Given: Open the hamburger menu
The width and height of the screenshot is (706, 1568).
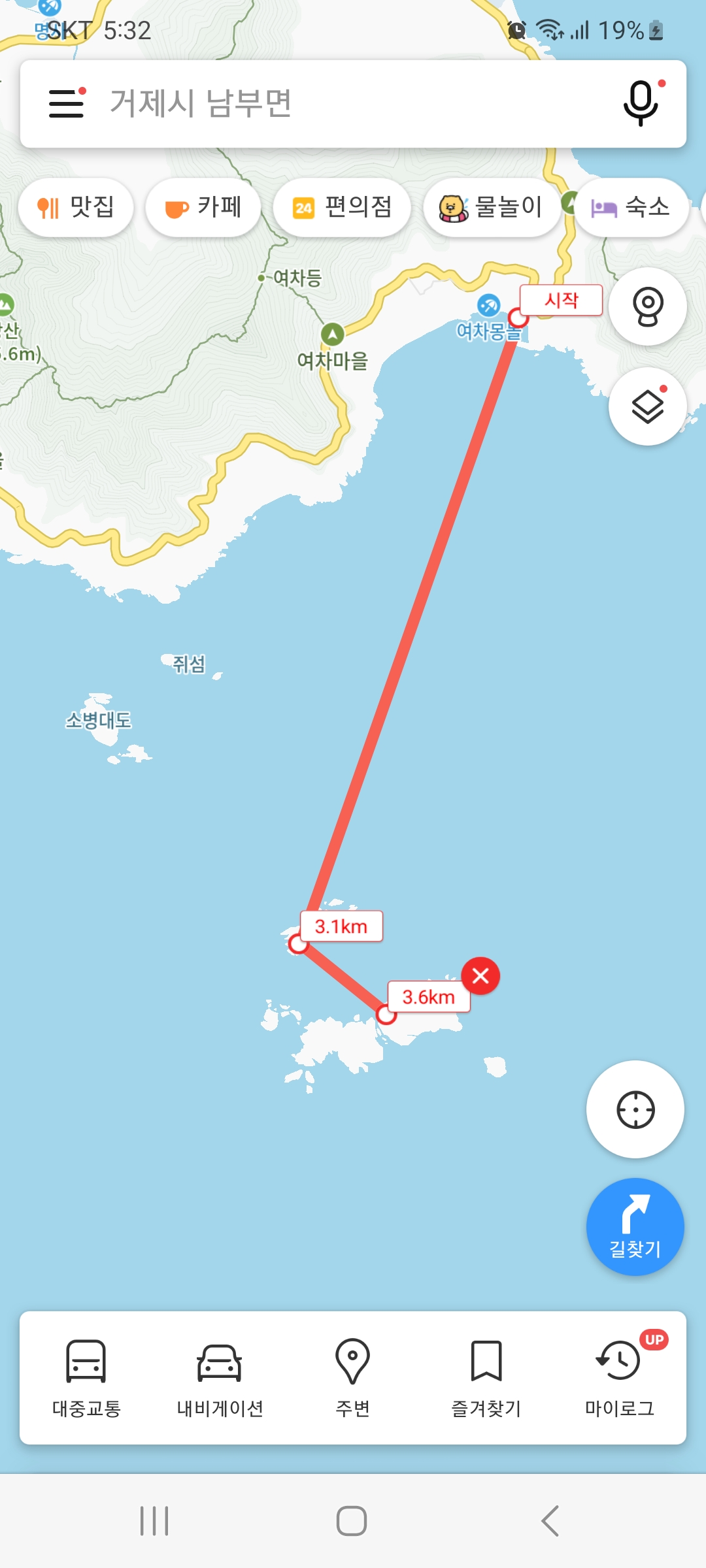Looking at the screenshot, I should tap(67, 103).
